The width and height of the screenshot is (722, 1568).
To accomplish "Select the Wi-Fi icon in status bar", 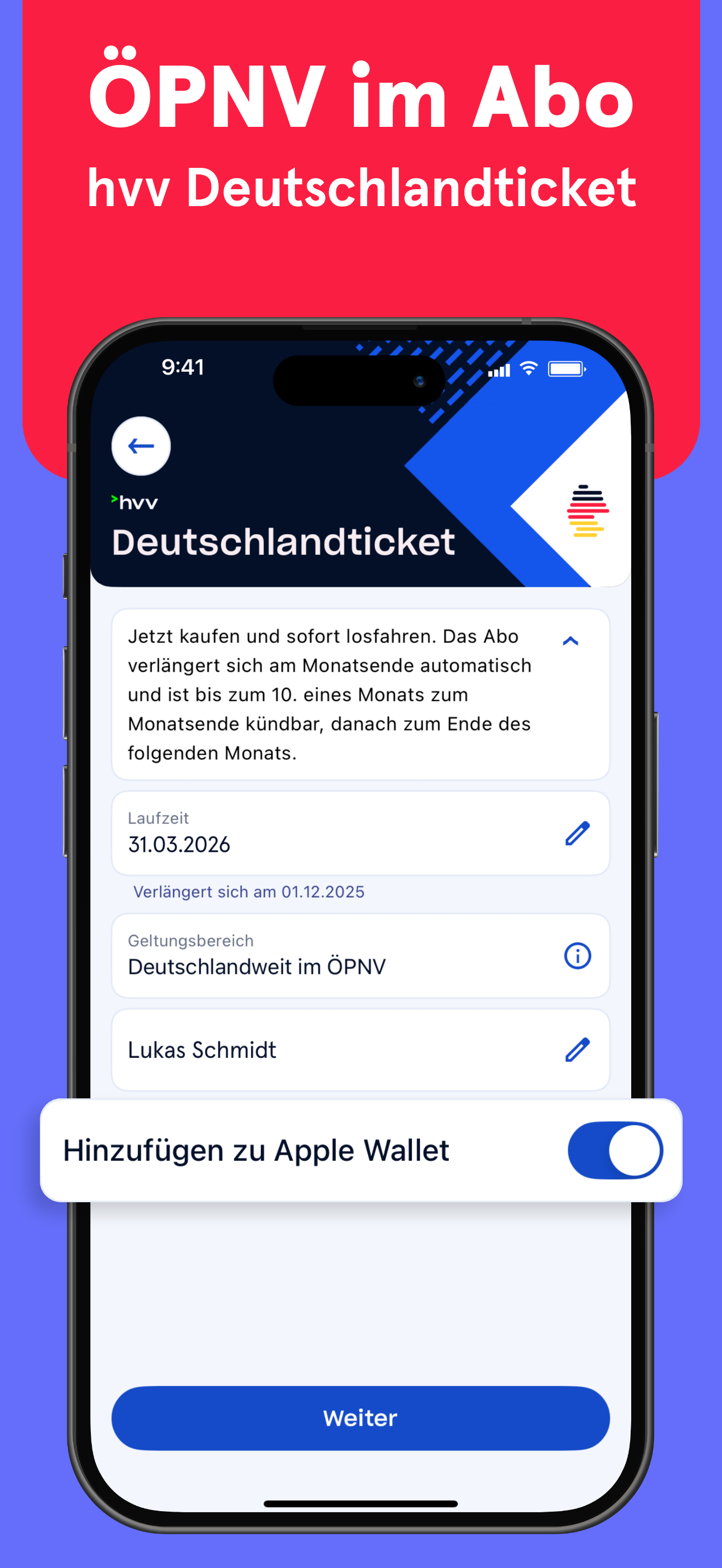I will (528, 368).
